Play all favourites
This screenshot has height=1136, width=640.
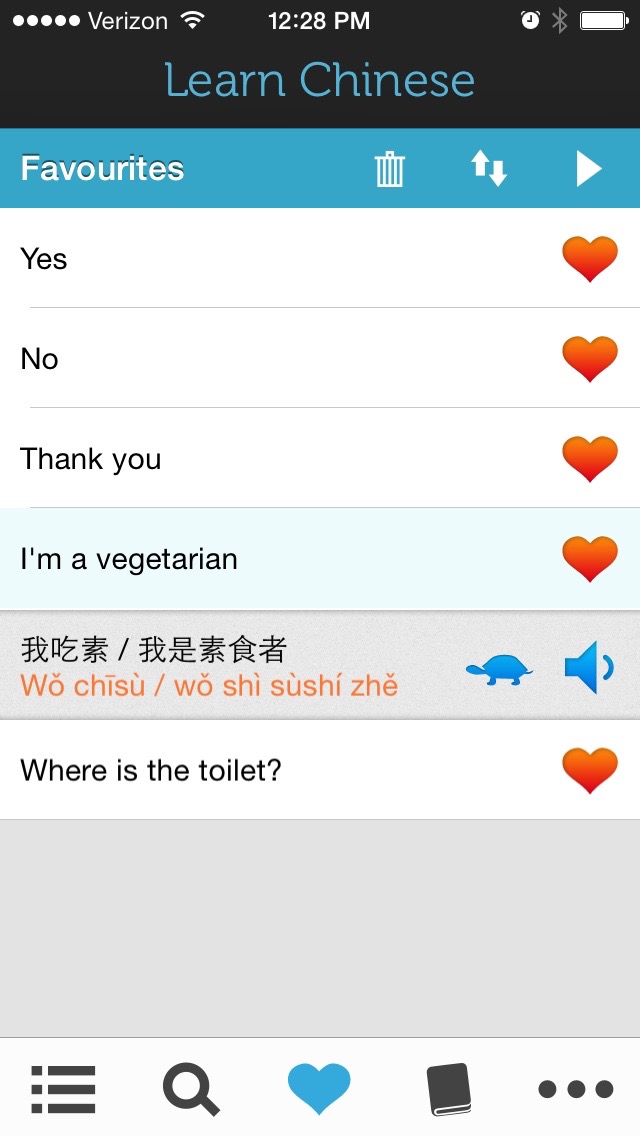click(x=589, y=169)
